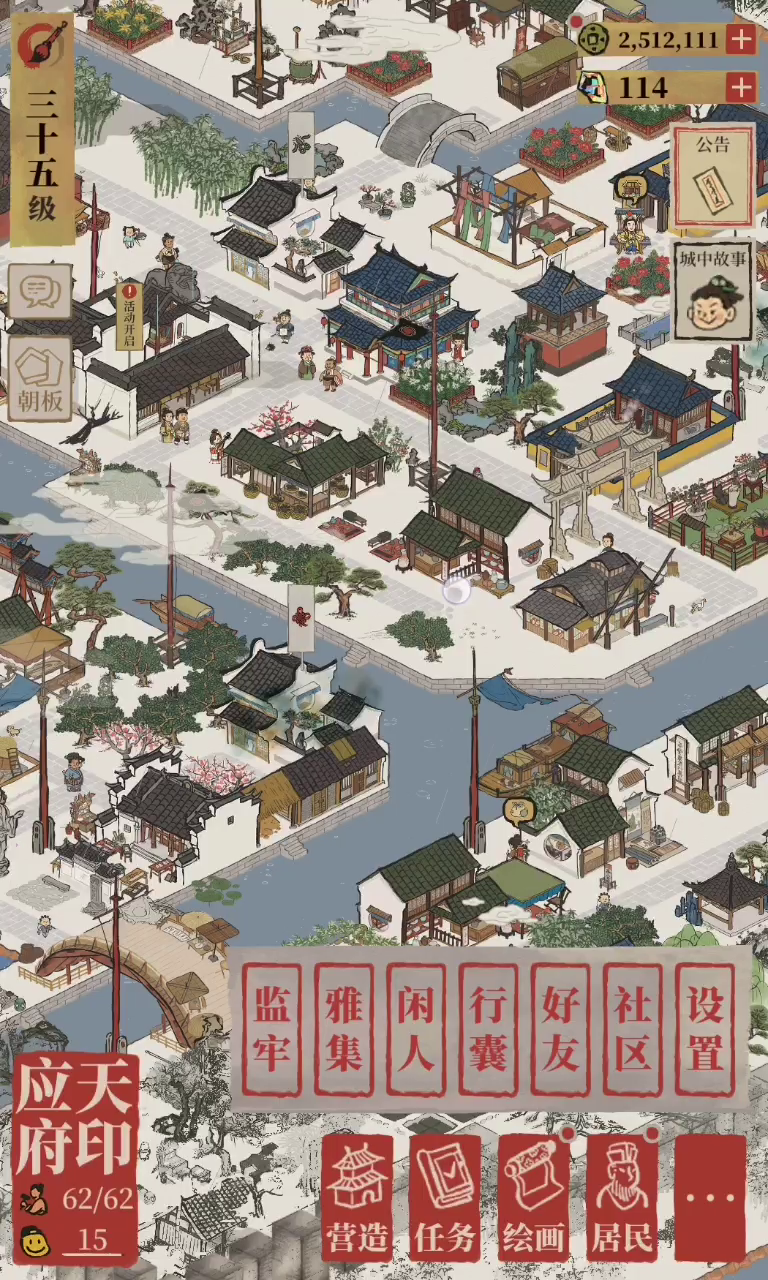This screenshot has height=1280, width=768.
Task: Open the 居民 residents menu
Action: pos(622,1198)
